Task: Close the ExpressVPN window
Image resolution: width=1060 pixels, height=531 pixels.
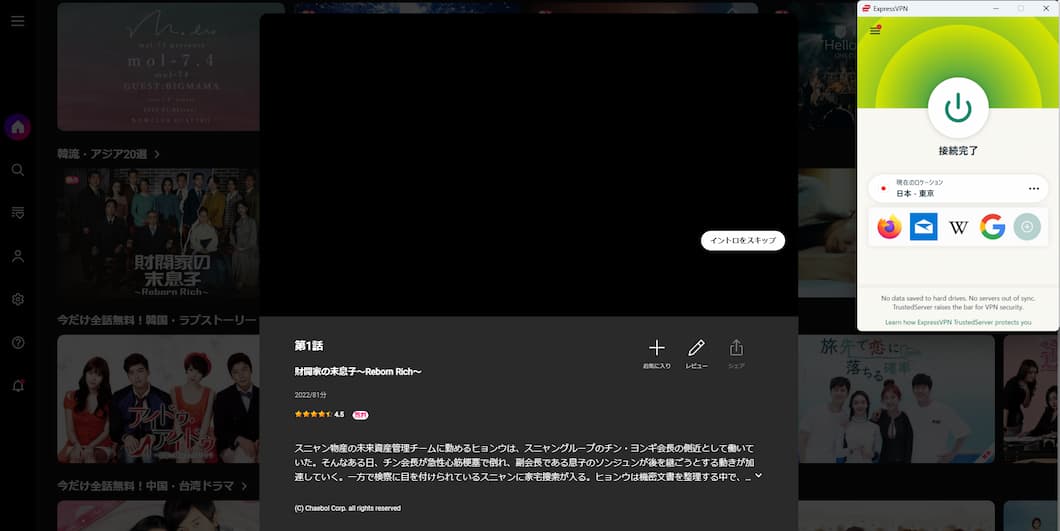Action: click(x=1045, y=8)
